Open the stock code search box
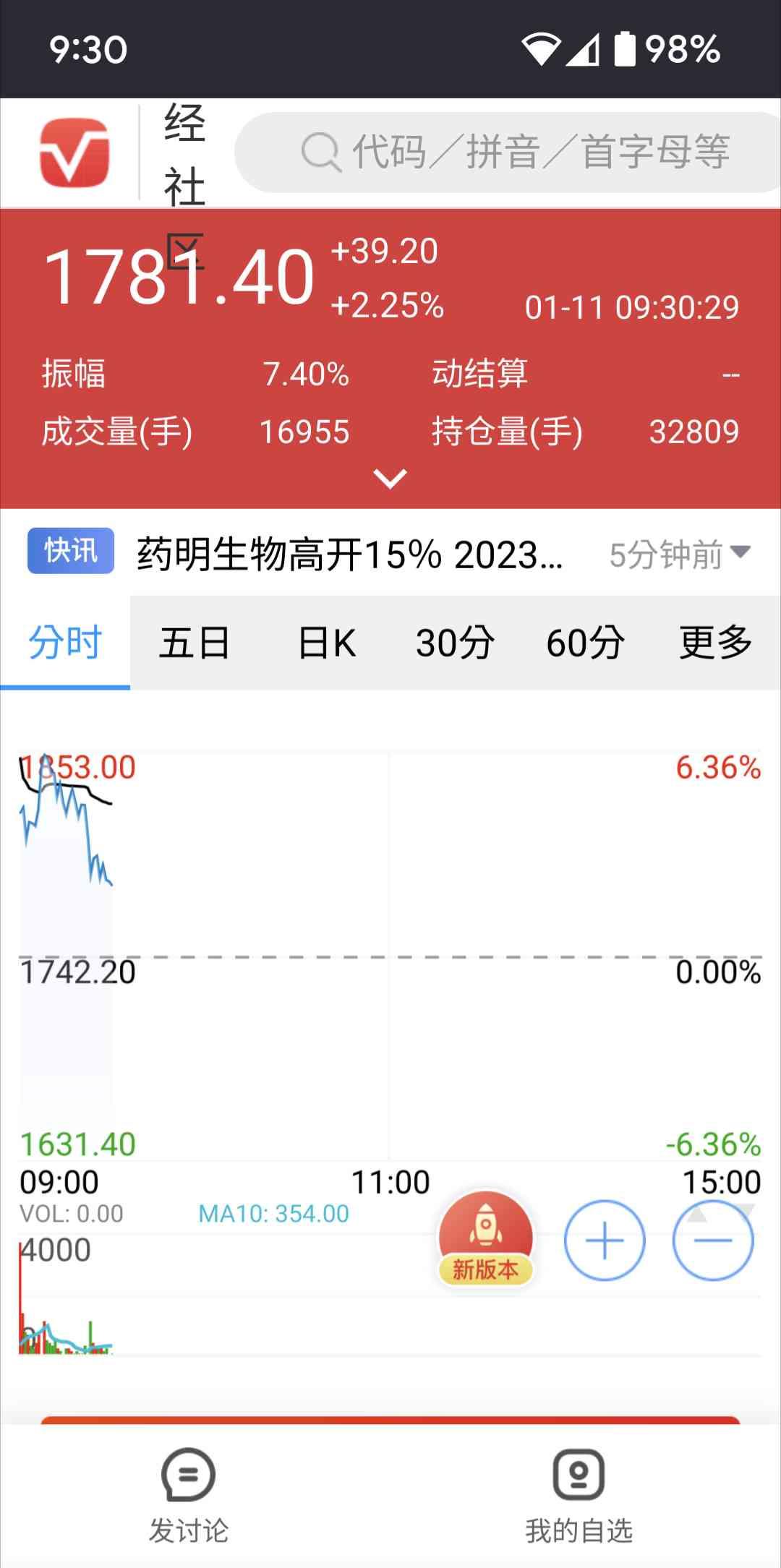The height and width of the screenshot is (1568, 781). coord(508,153)
